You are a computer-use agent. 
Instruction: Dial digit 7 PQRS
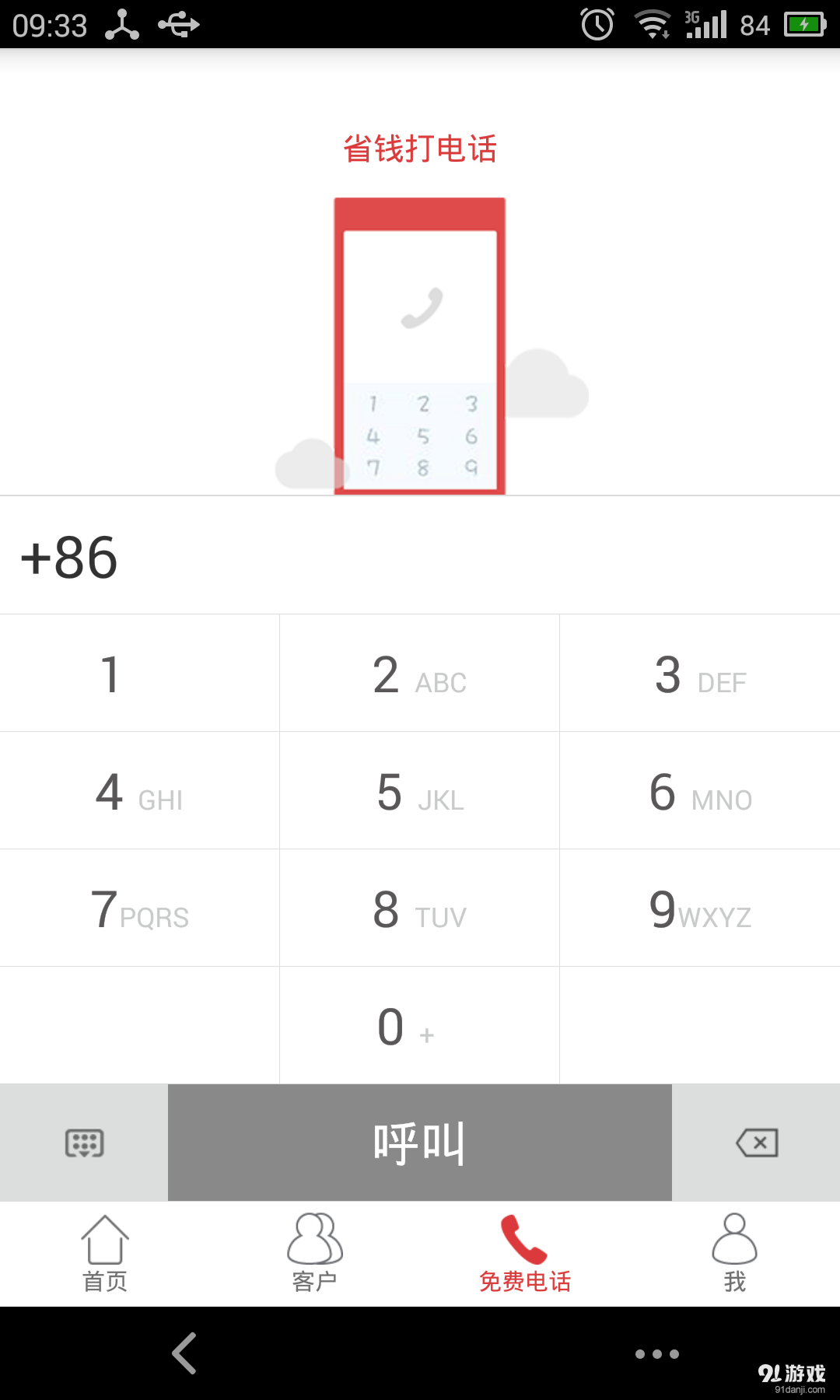coord(139,908)
